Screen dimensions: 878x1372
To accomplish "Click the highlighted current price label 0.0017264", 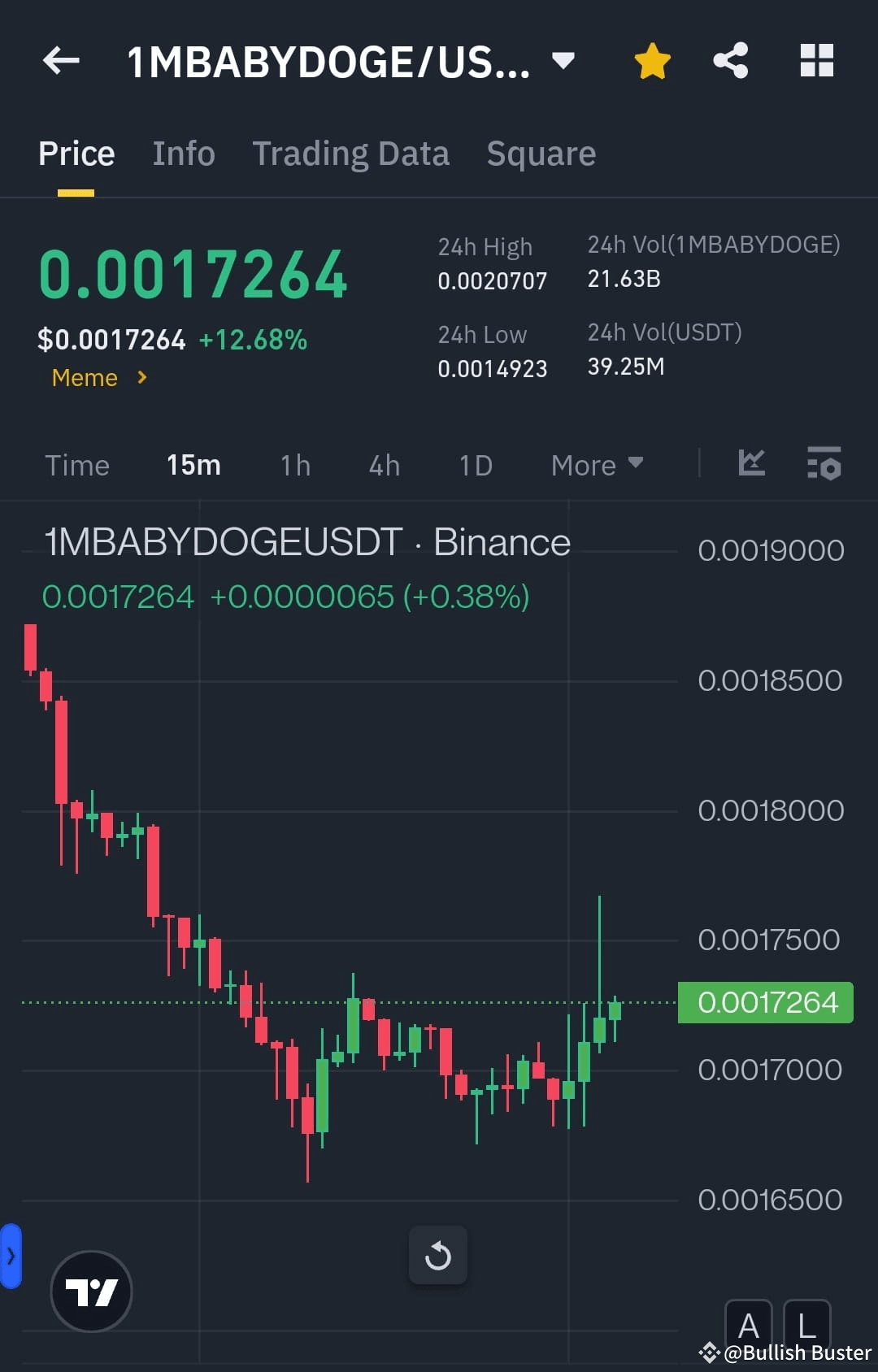I will pos(764,1002).
